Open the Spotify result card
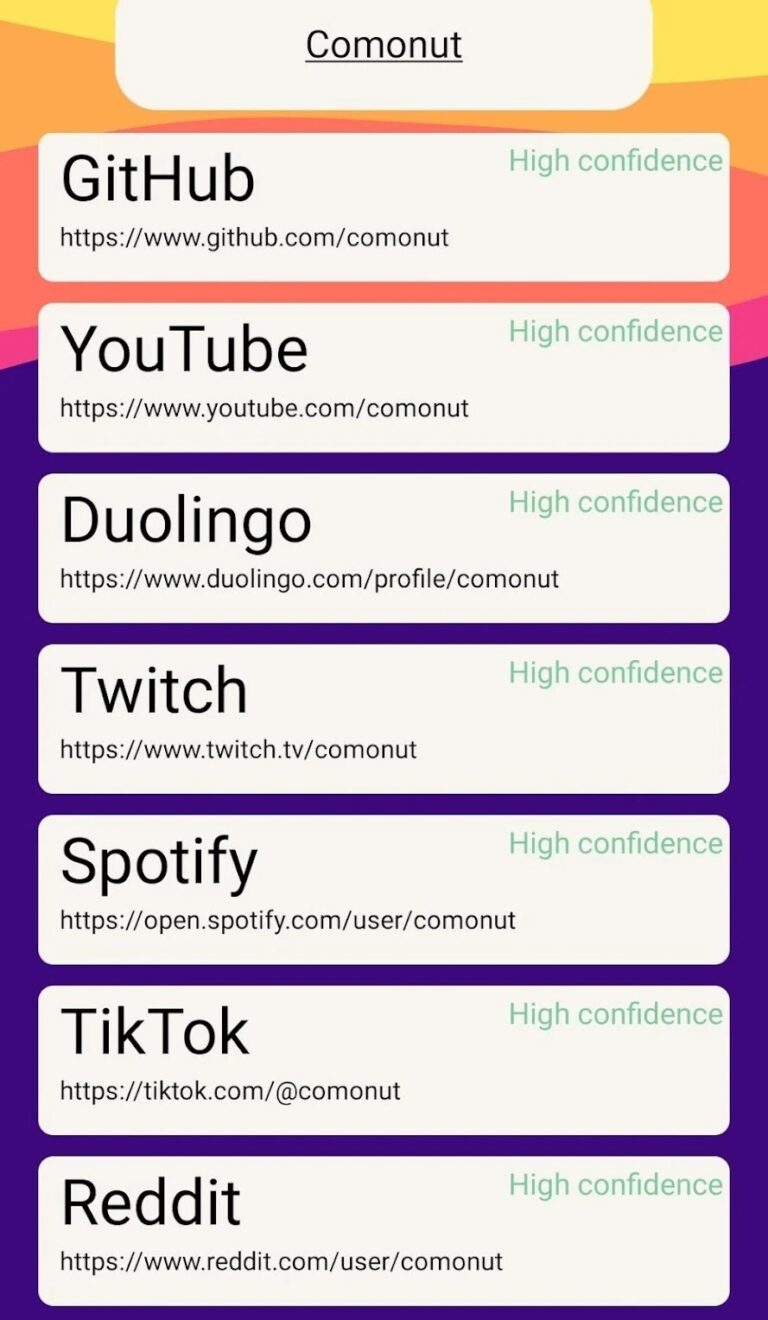 tap(383, 888)
